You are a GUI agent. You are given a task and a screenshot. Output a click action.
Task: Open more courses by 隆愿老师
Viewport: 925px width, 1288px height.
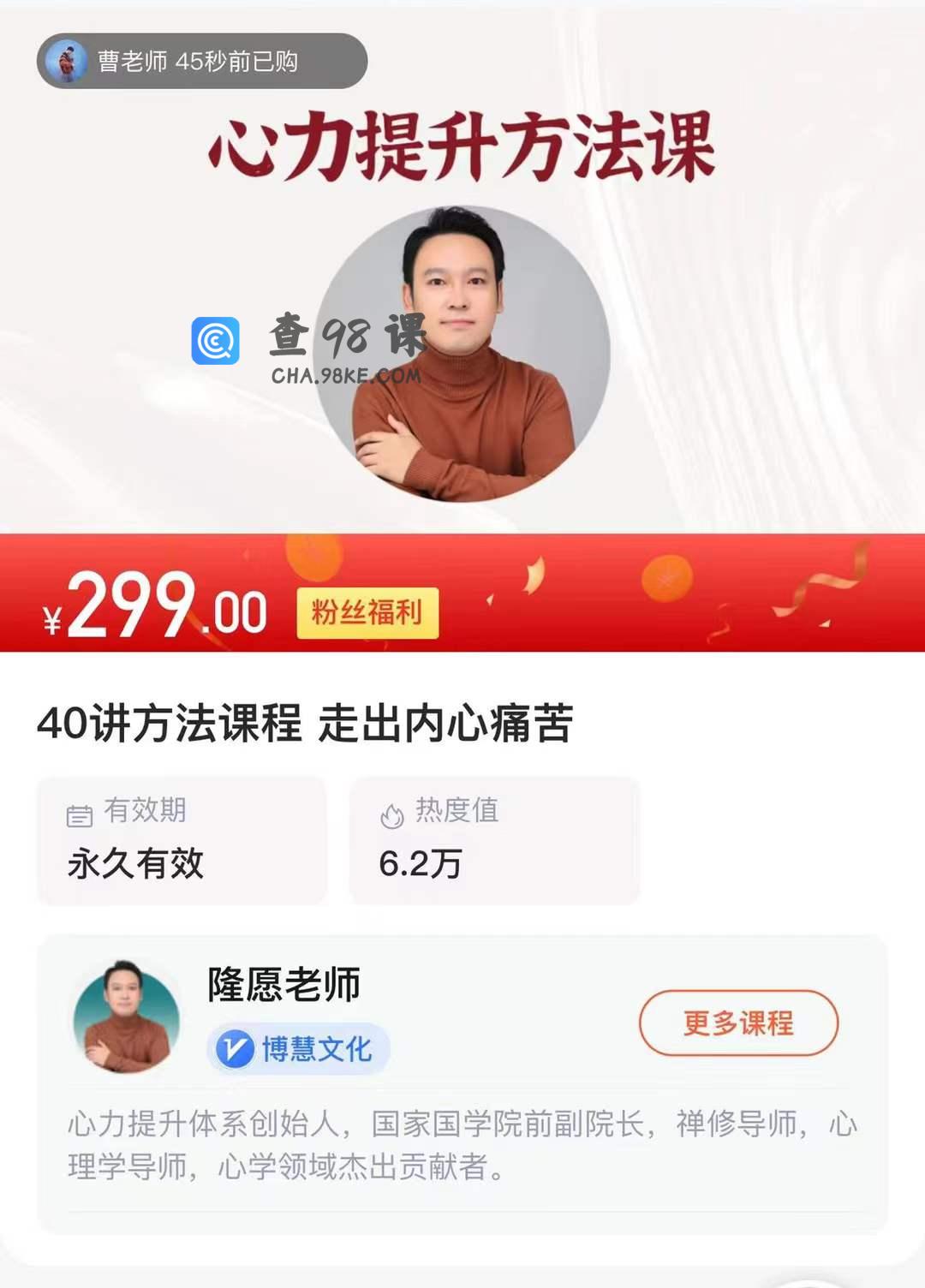738,1023
